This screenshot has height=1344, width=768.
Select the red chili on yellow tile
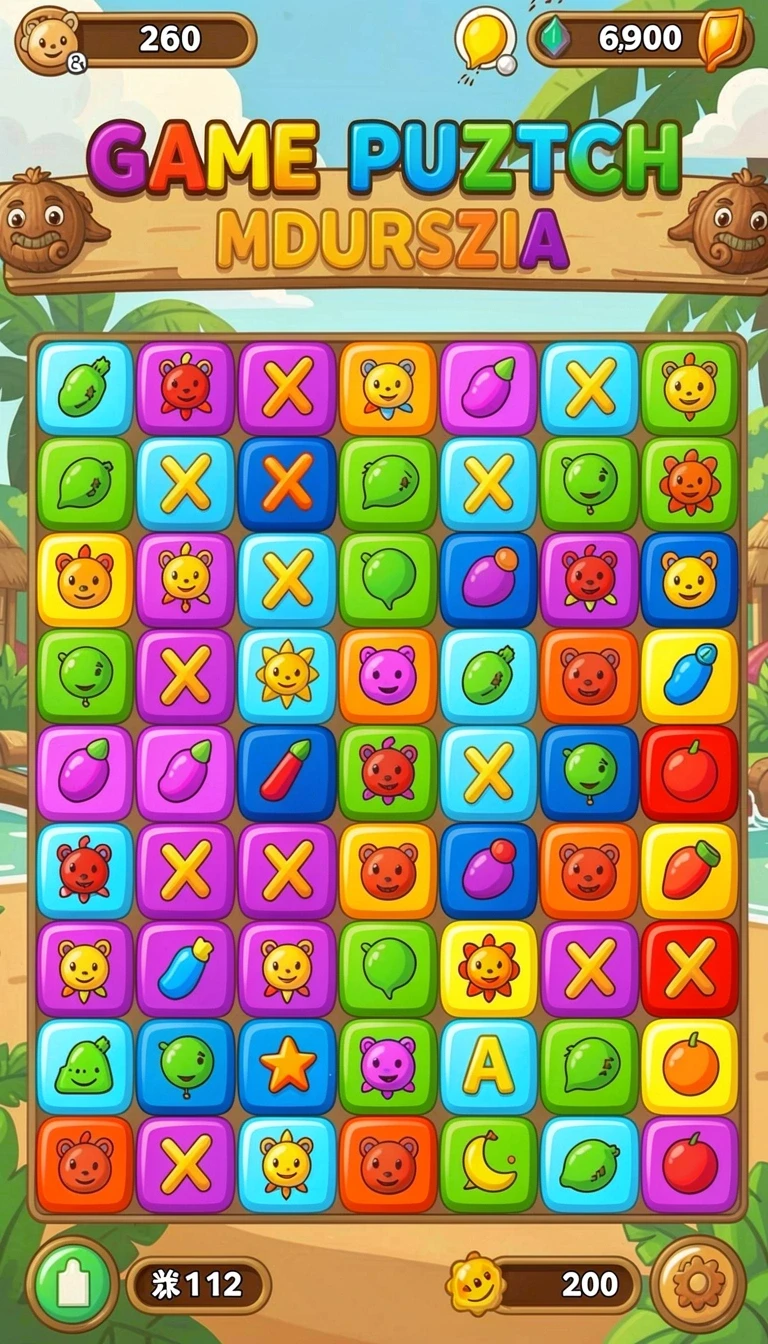tap(690, 870)
